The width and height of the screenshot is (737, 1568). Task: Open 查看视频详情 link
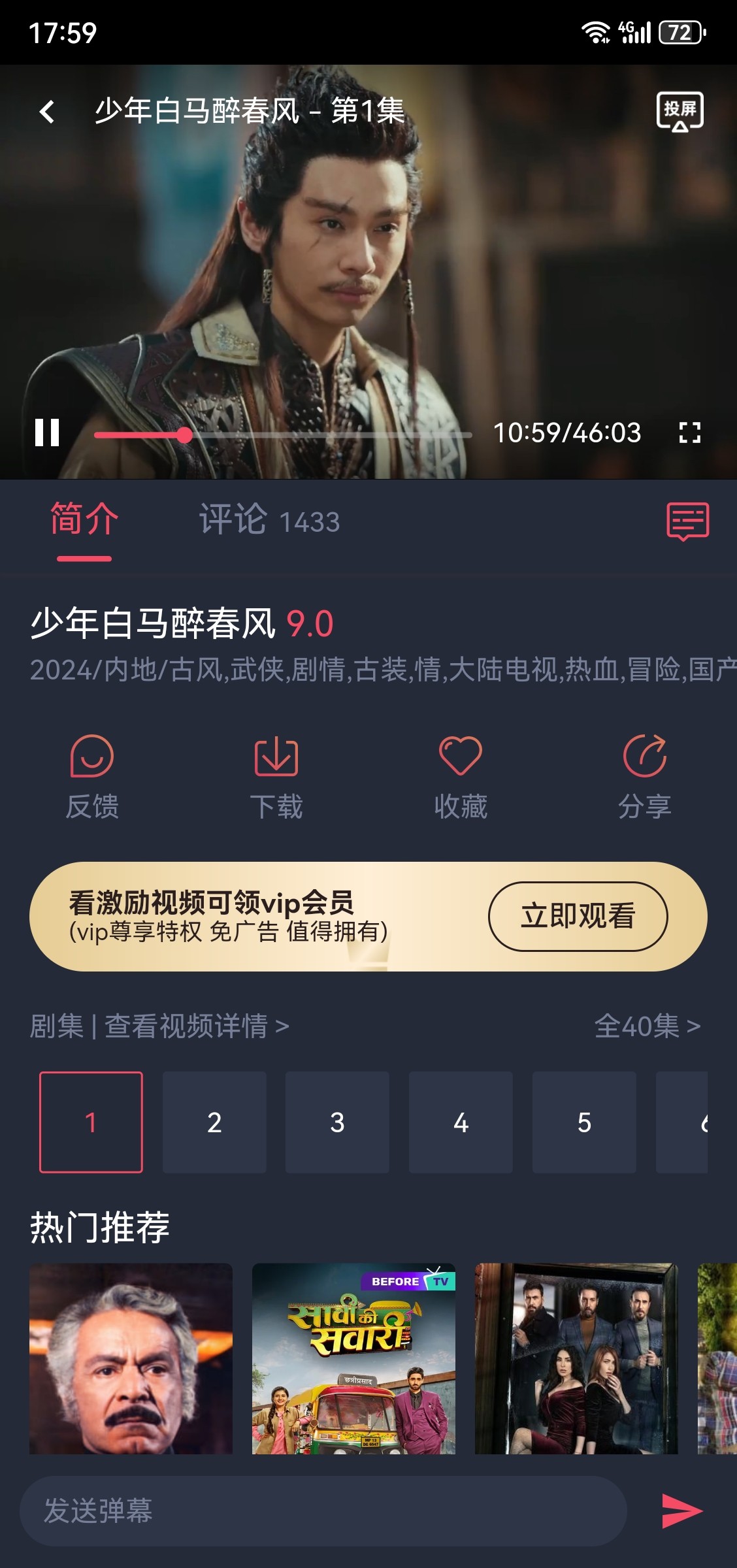[x=196, y=1026]
